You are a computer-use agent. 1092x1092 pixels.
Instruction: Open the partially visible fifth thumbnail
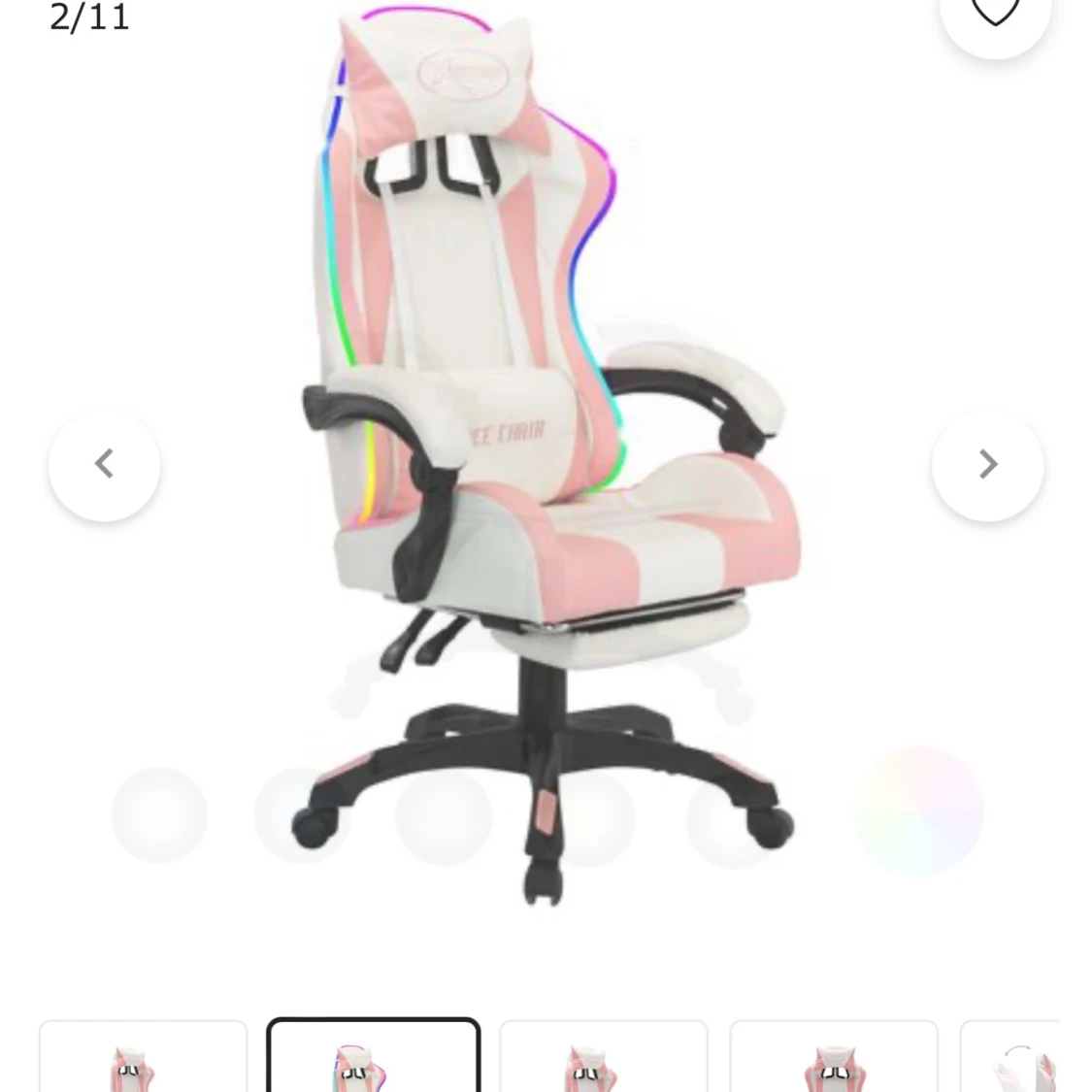pyautogui.click(x=1014, y=1060)
